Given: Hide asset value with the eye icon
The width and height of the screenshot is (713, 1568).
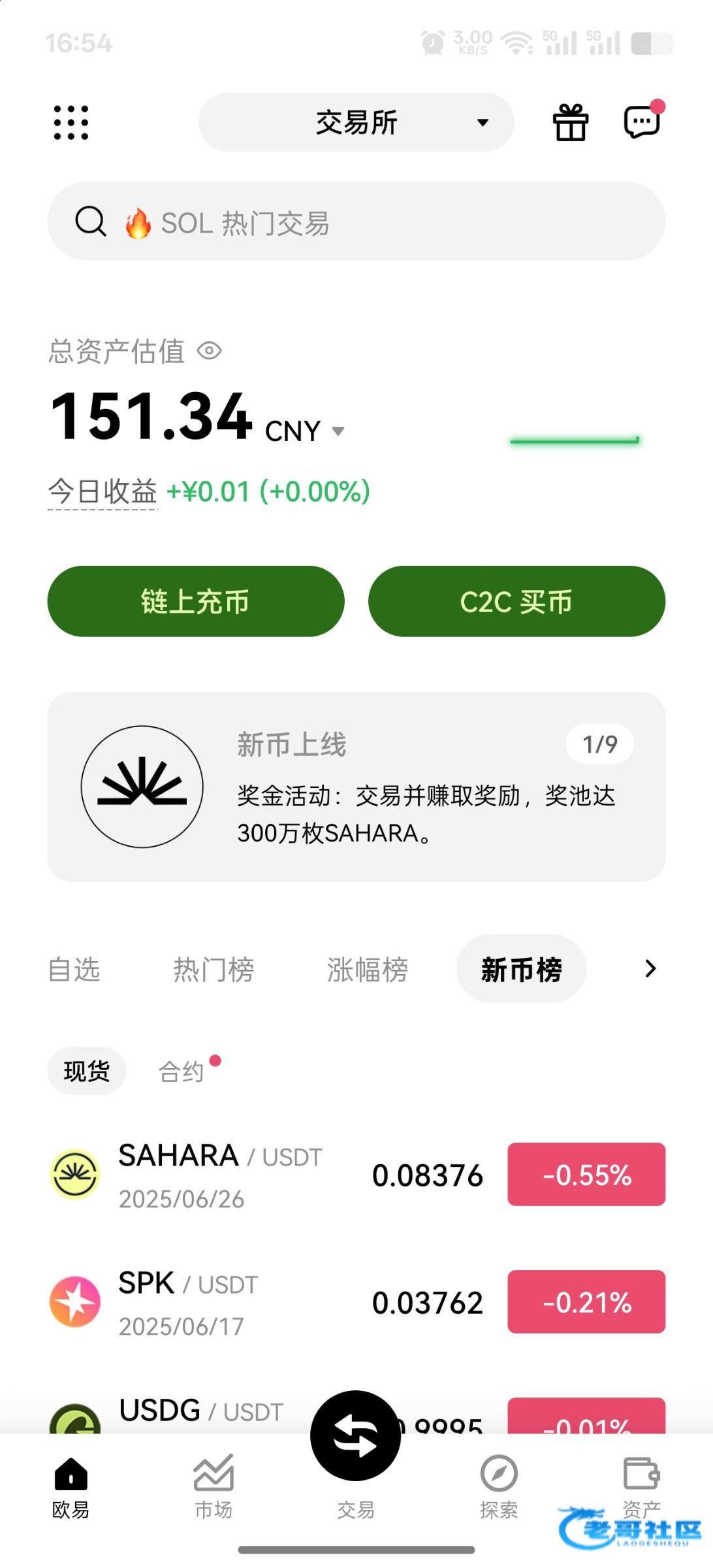Looking at the screenshot, I should [x=210, y=351].
